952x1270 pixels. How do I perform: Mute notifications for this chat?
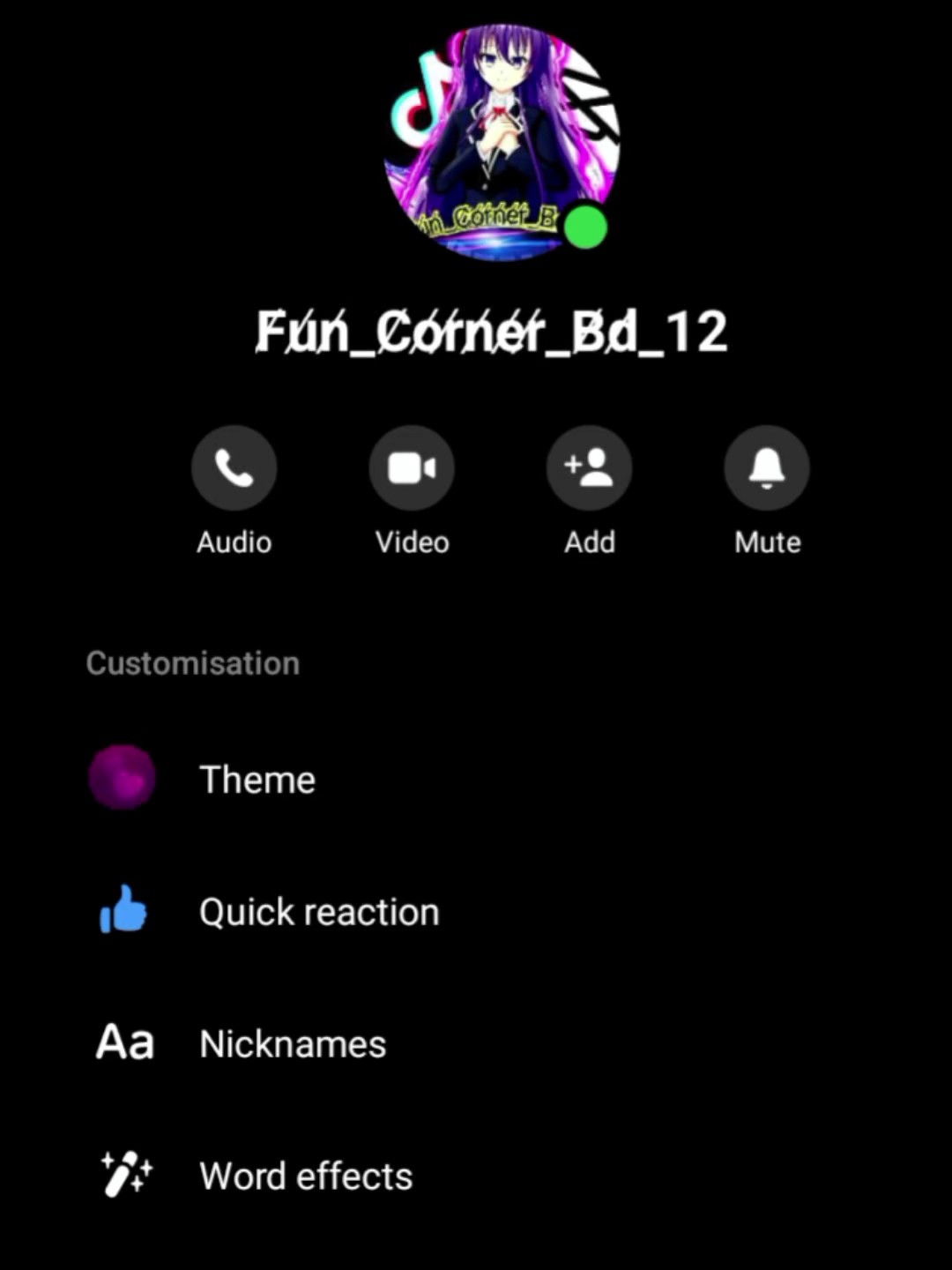[767, 467]
